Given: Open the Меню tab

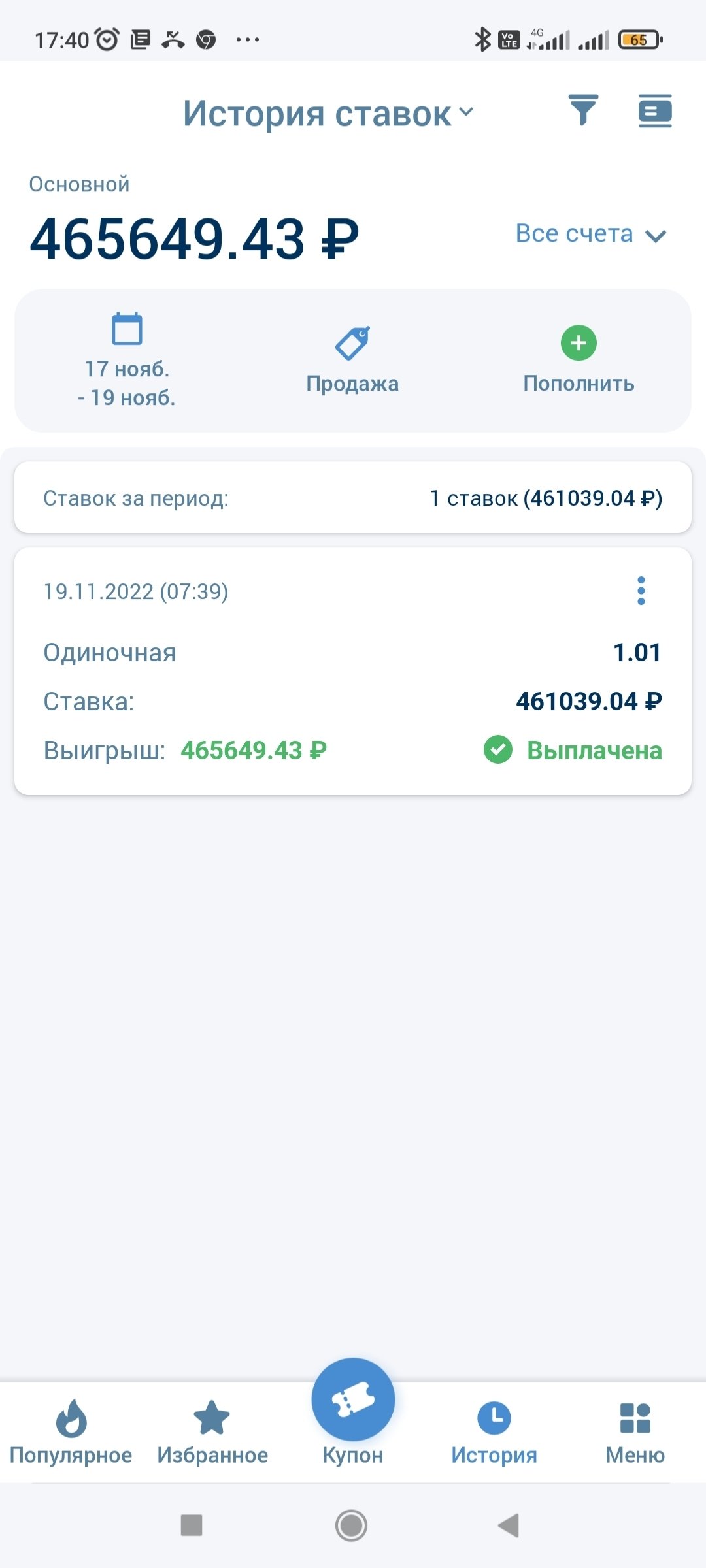Looking at the screenshot, I should pyautogui.click(x=635, y=1432).
